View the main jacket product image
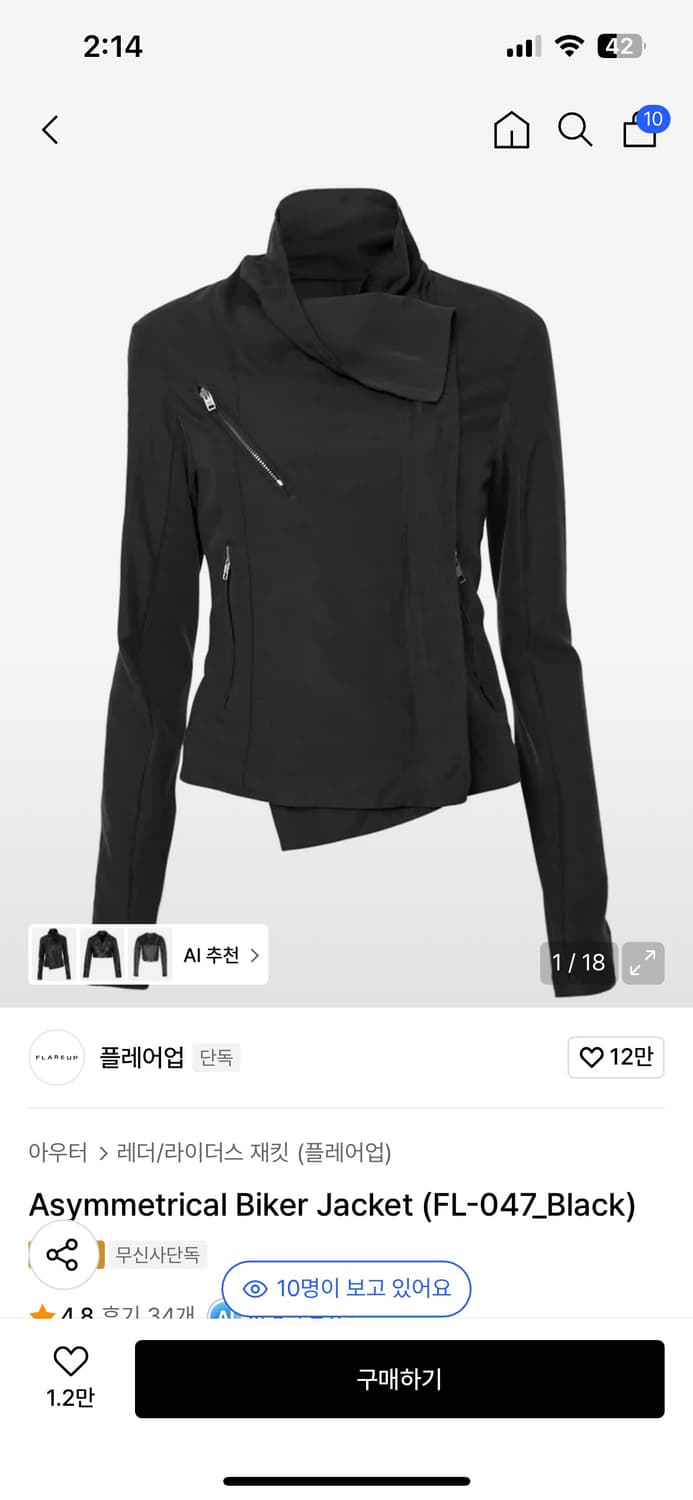Image resolution: width=693 pixels, height=1500 pixels. click(x=346, y=560)
